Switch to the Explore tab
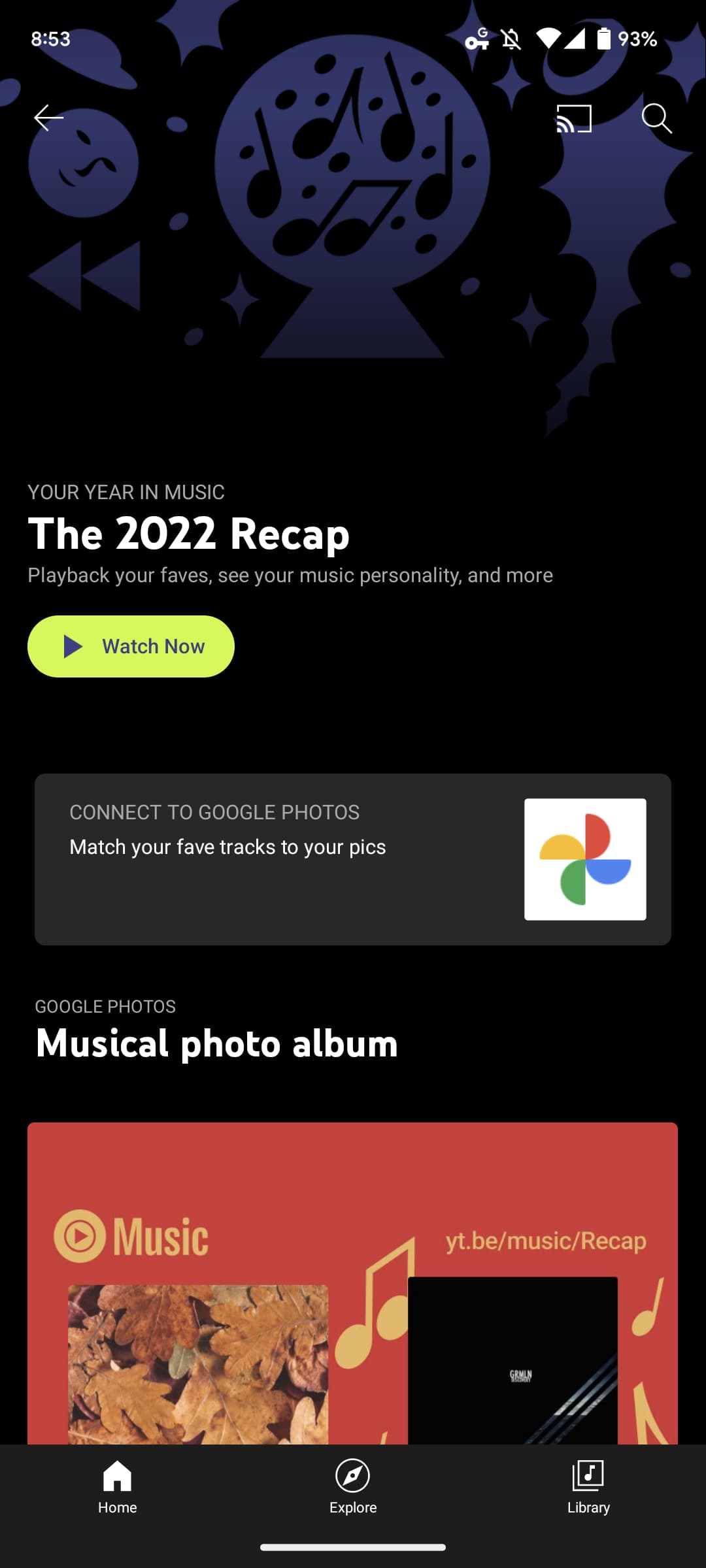Image resolution: width=706 pixels, height=1568 pixels. pyautogui.click(x=353, y=1487)
